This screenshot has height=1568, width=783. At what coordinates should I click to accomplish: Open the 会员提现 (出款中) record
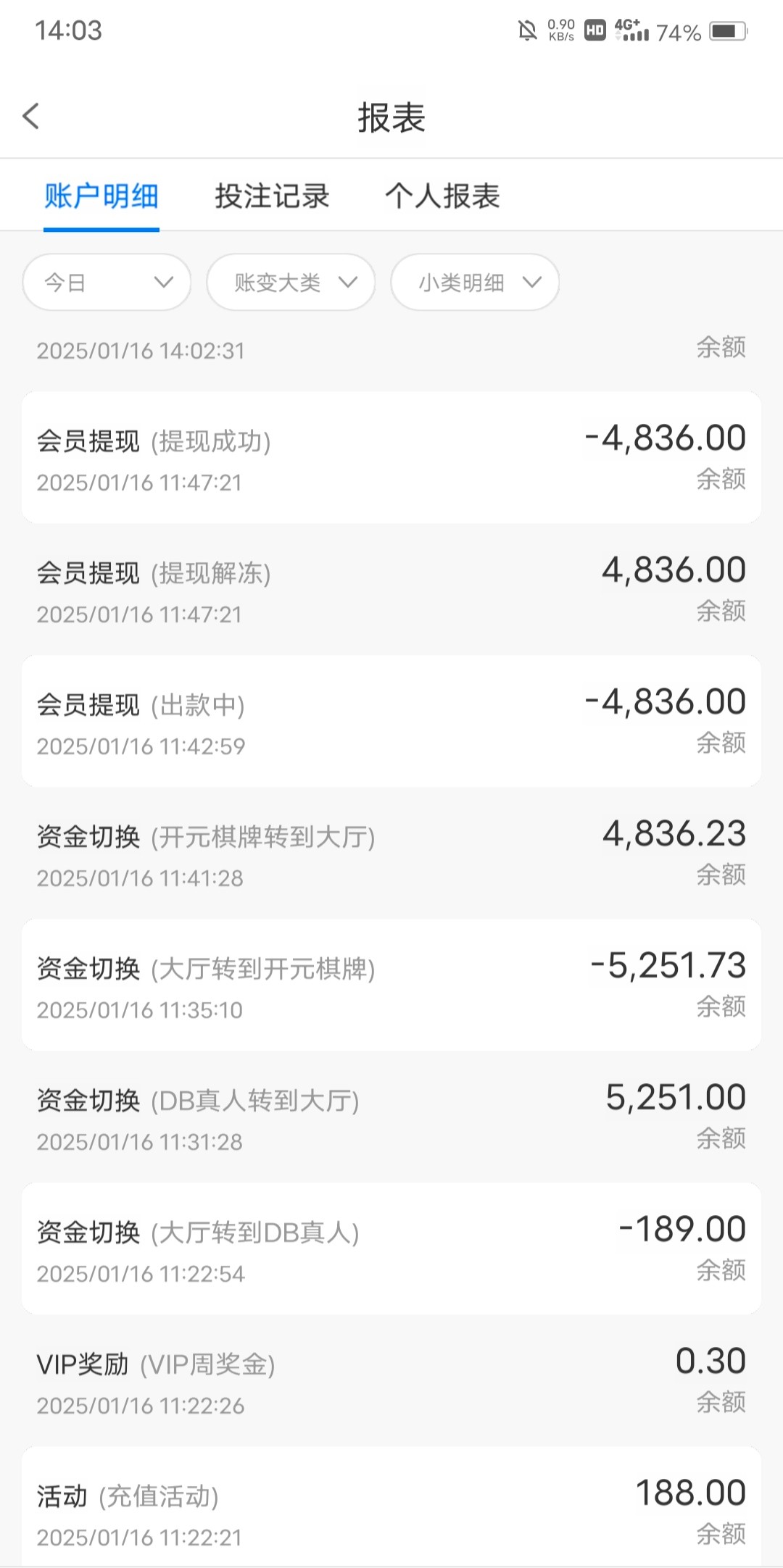click(391, 721)
